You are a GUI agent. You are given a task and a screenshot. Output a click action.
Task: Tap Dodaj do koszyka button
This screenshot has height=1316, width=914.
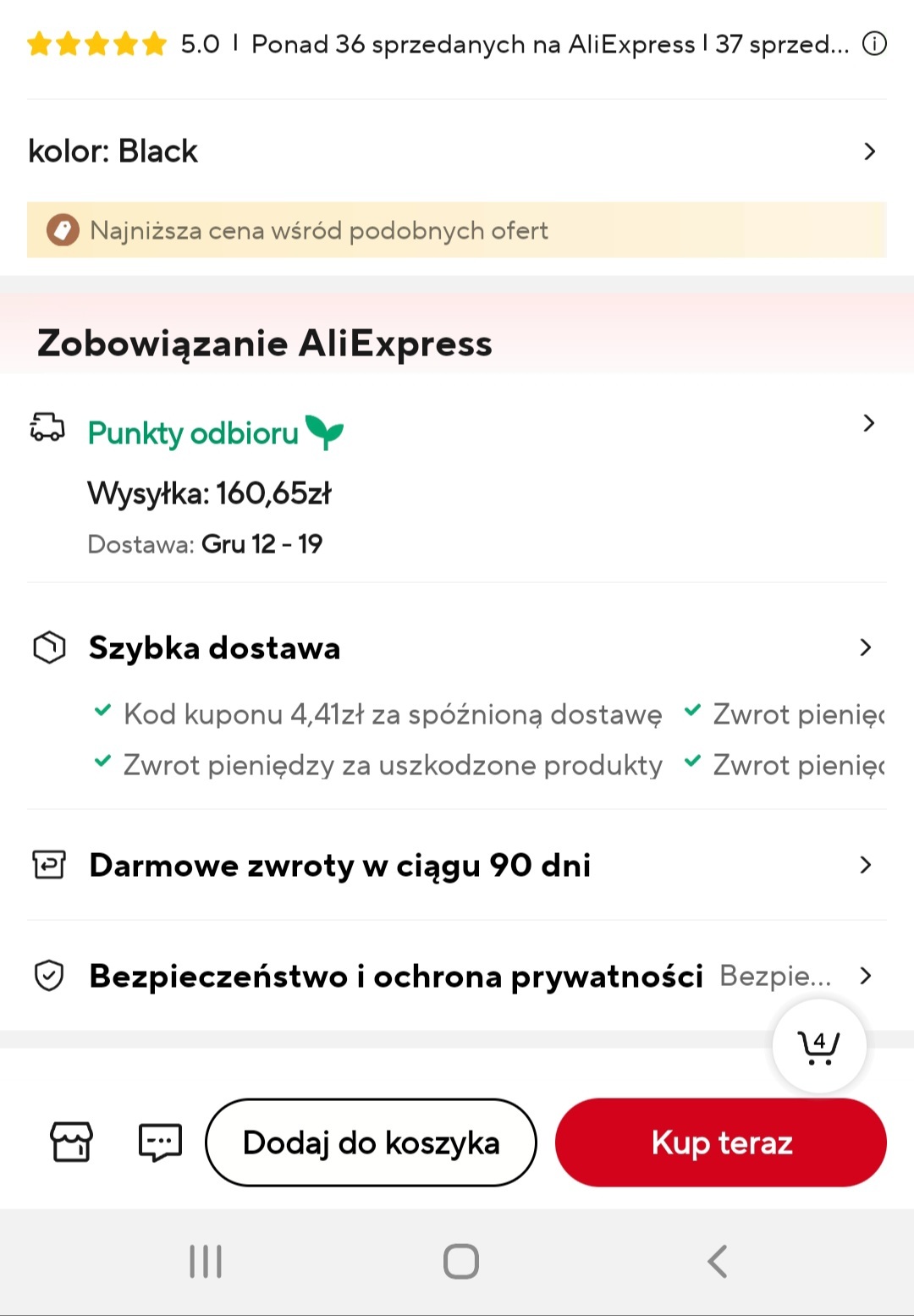coord(371,1143)
